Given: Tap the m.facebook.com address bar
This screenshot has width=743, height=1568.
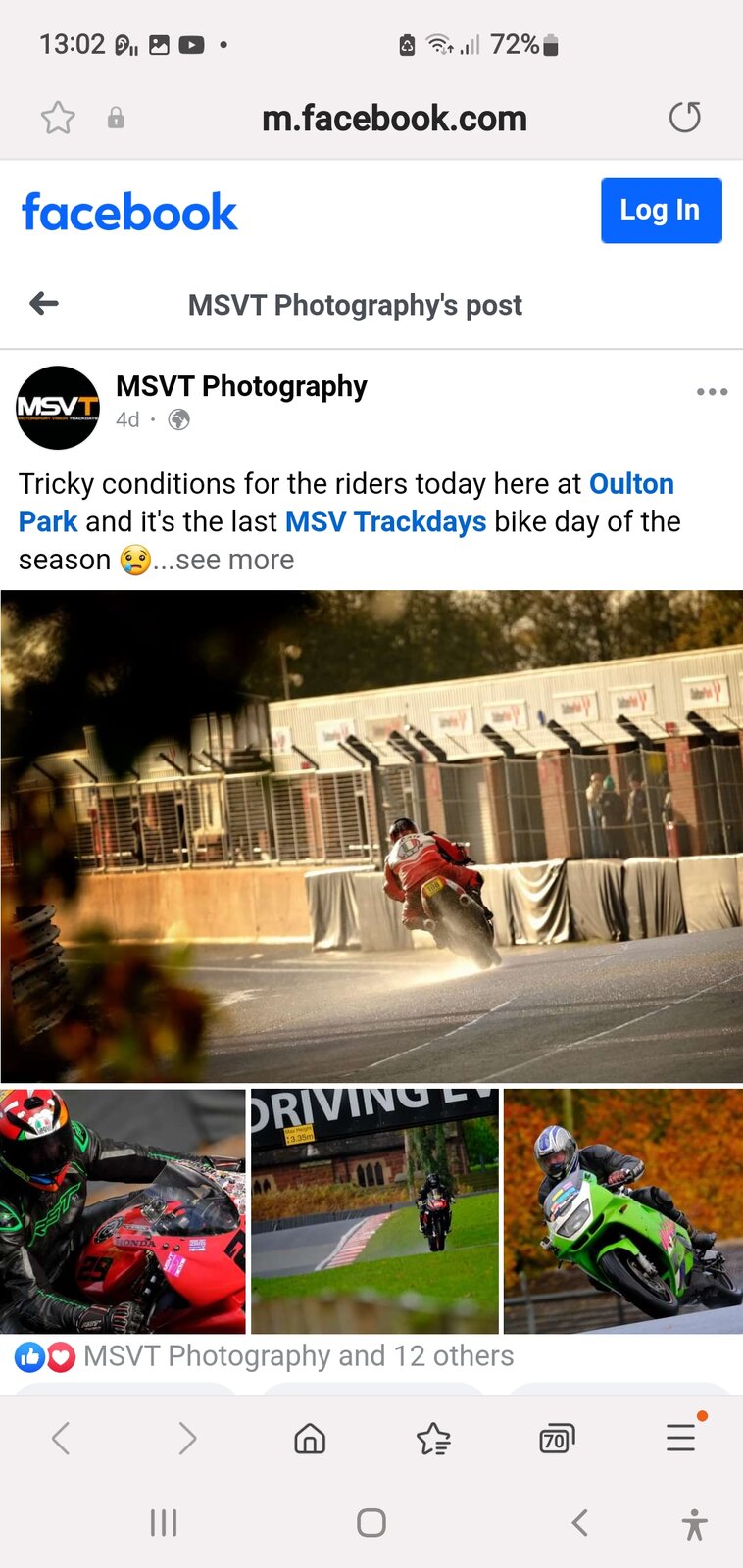Looking at the screenshot, I should (394, 119).
